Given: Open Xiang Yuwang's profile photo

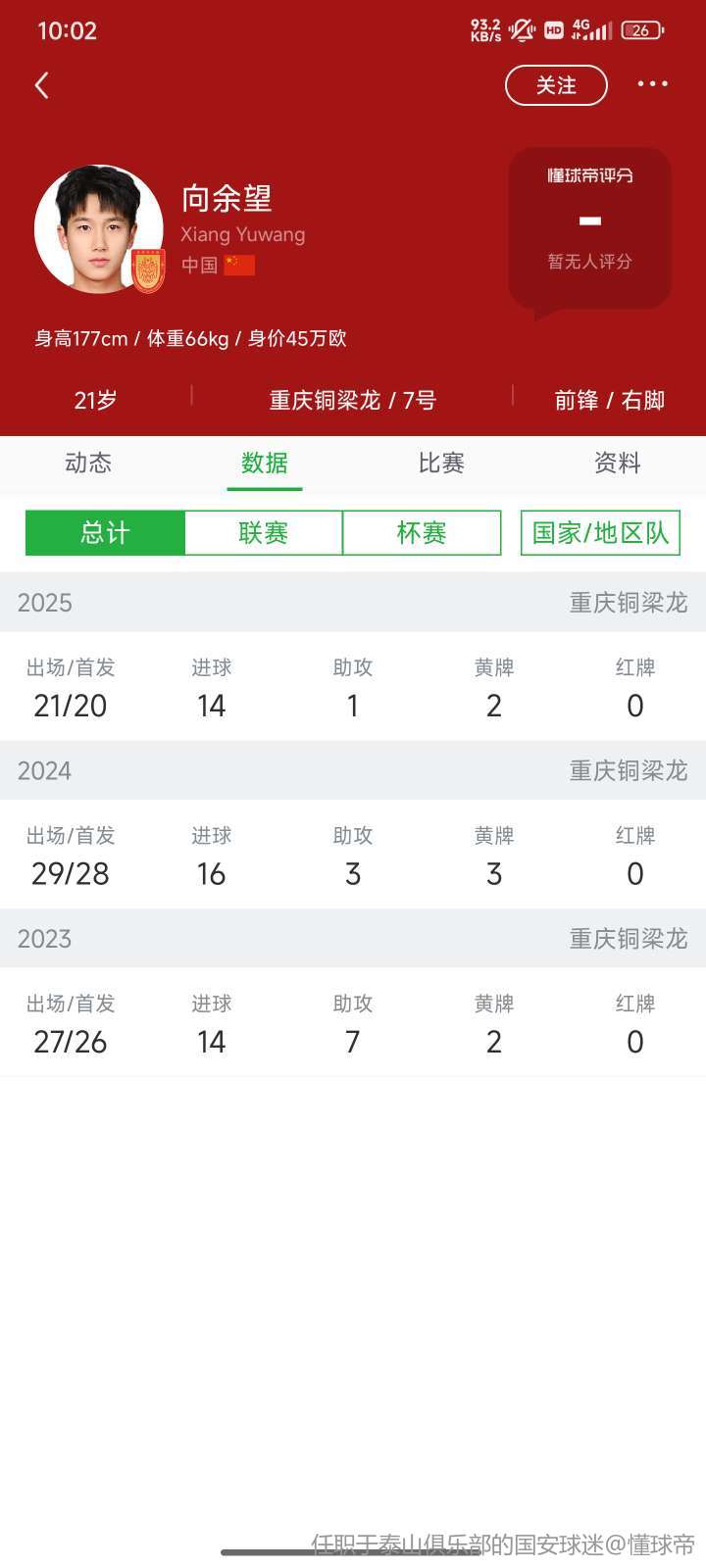Looking at the screenshot, I should 98,229.
